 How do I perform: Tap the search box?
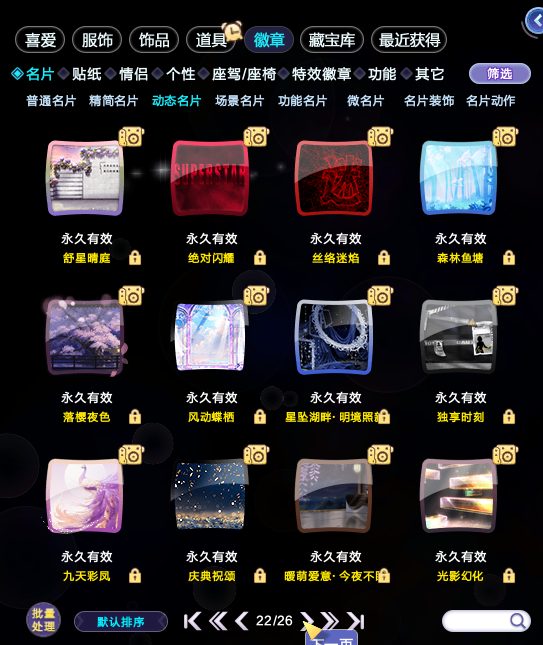point(486,621)
